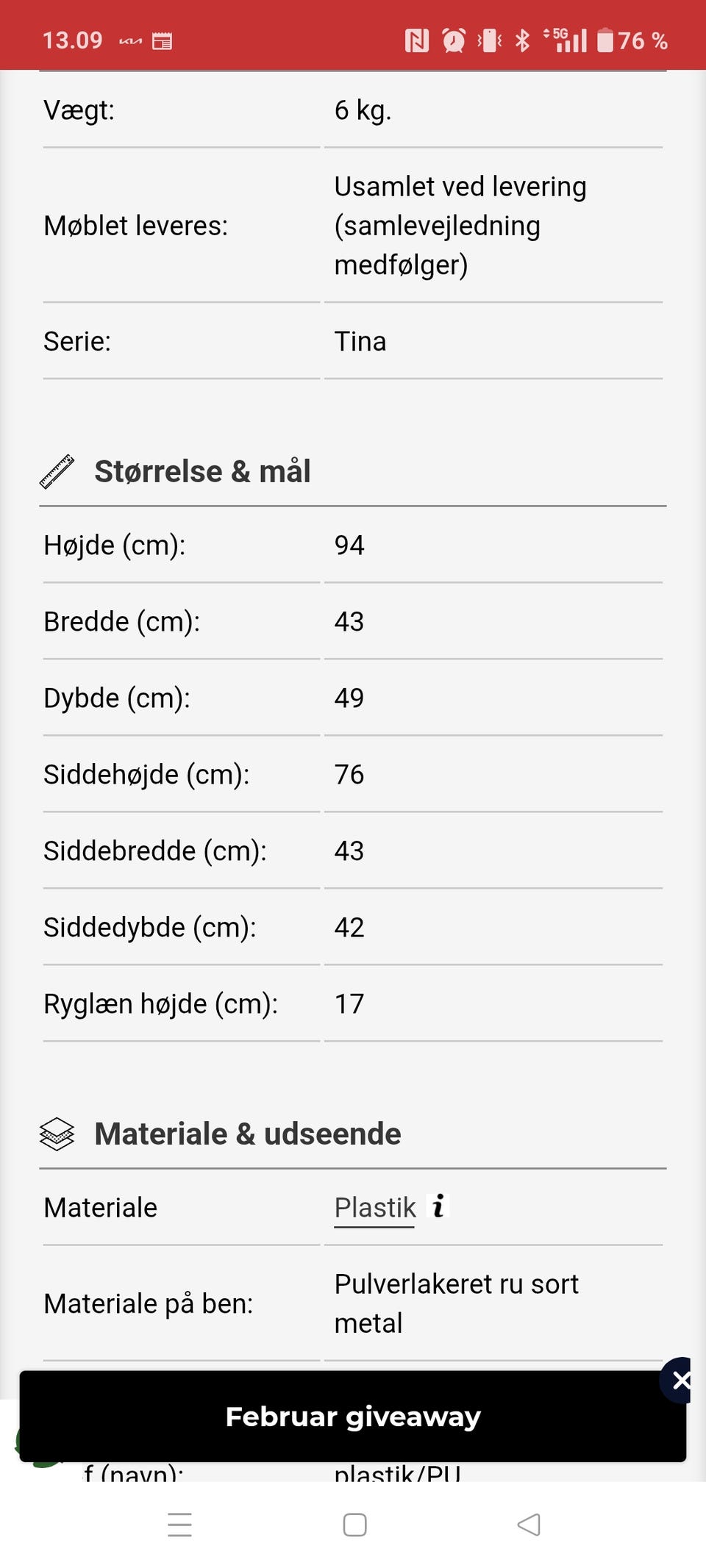Screen dimensions: 706x1568
Task: Click the layers icon beside Materiale & udseende
Action: coord(58,1134)
